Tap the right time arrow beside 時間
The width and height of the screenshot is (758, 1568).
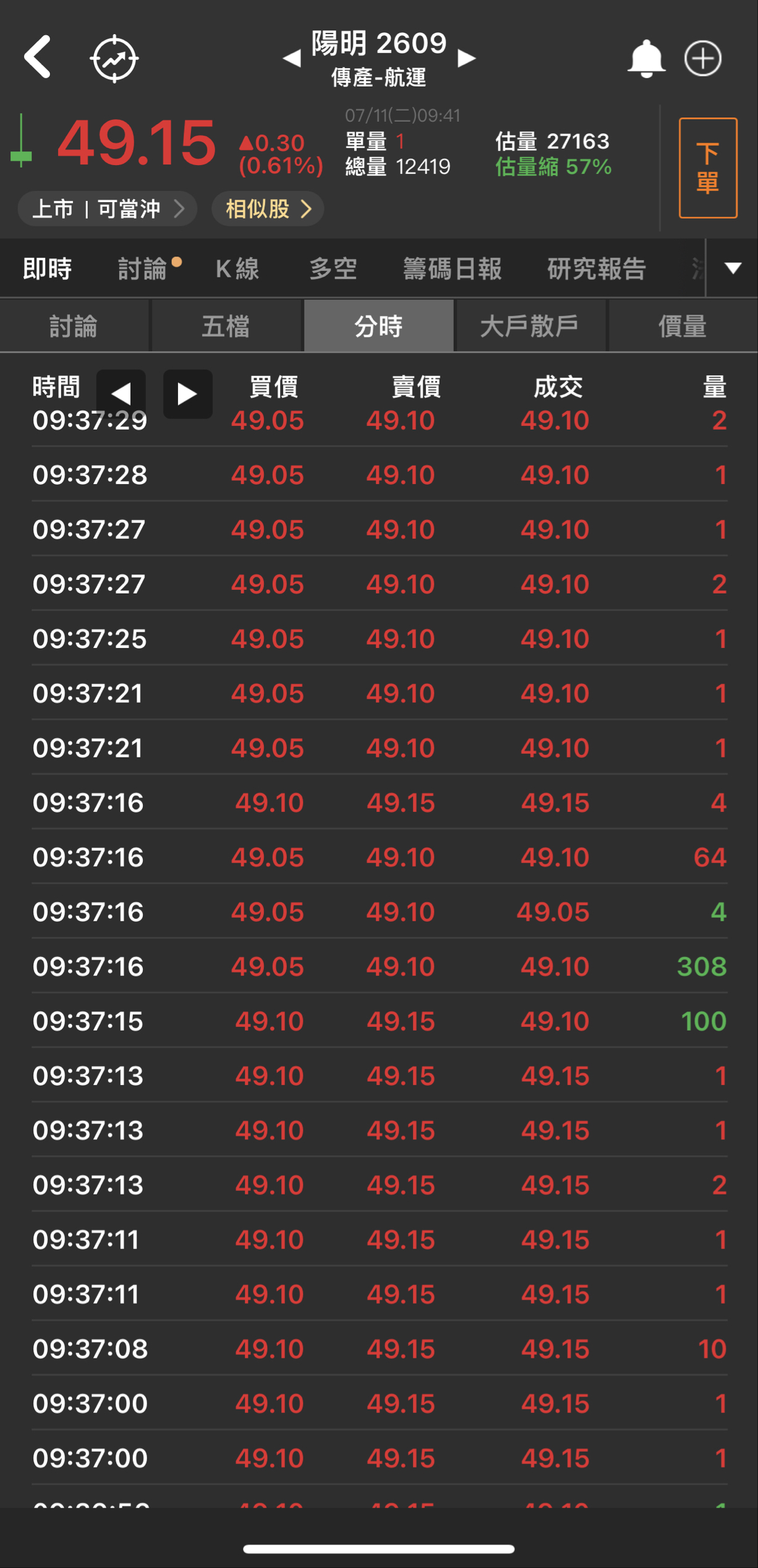coord(187,394)
